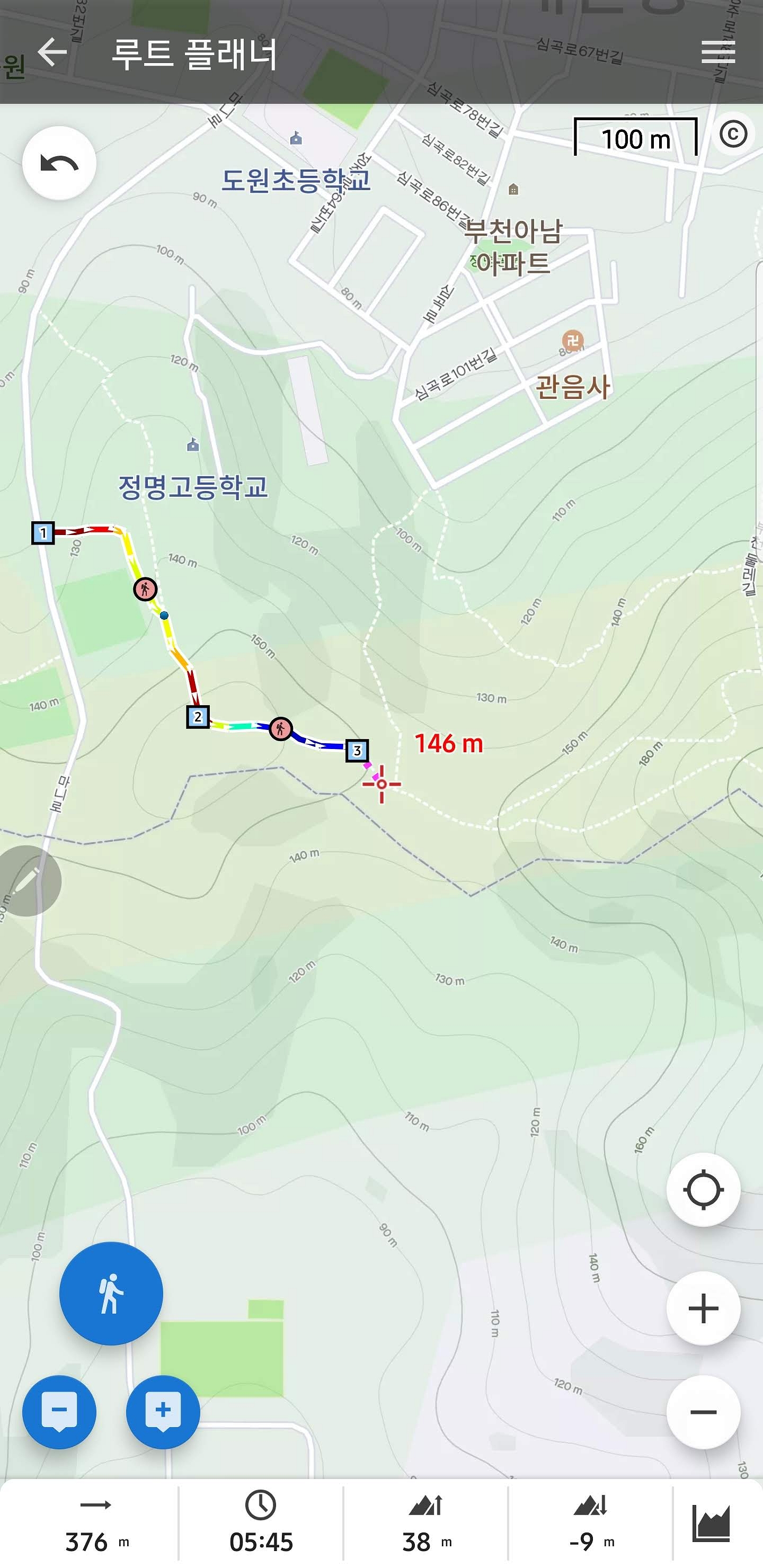This screenshot has width=763, height=1568.
Task: Select waypoint 2 on the route
Action: coord(197,716)
